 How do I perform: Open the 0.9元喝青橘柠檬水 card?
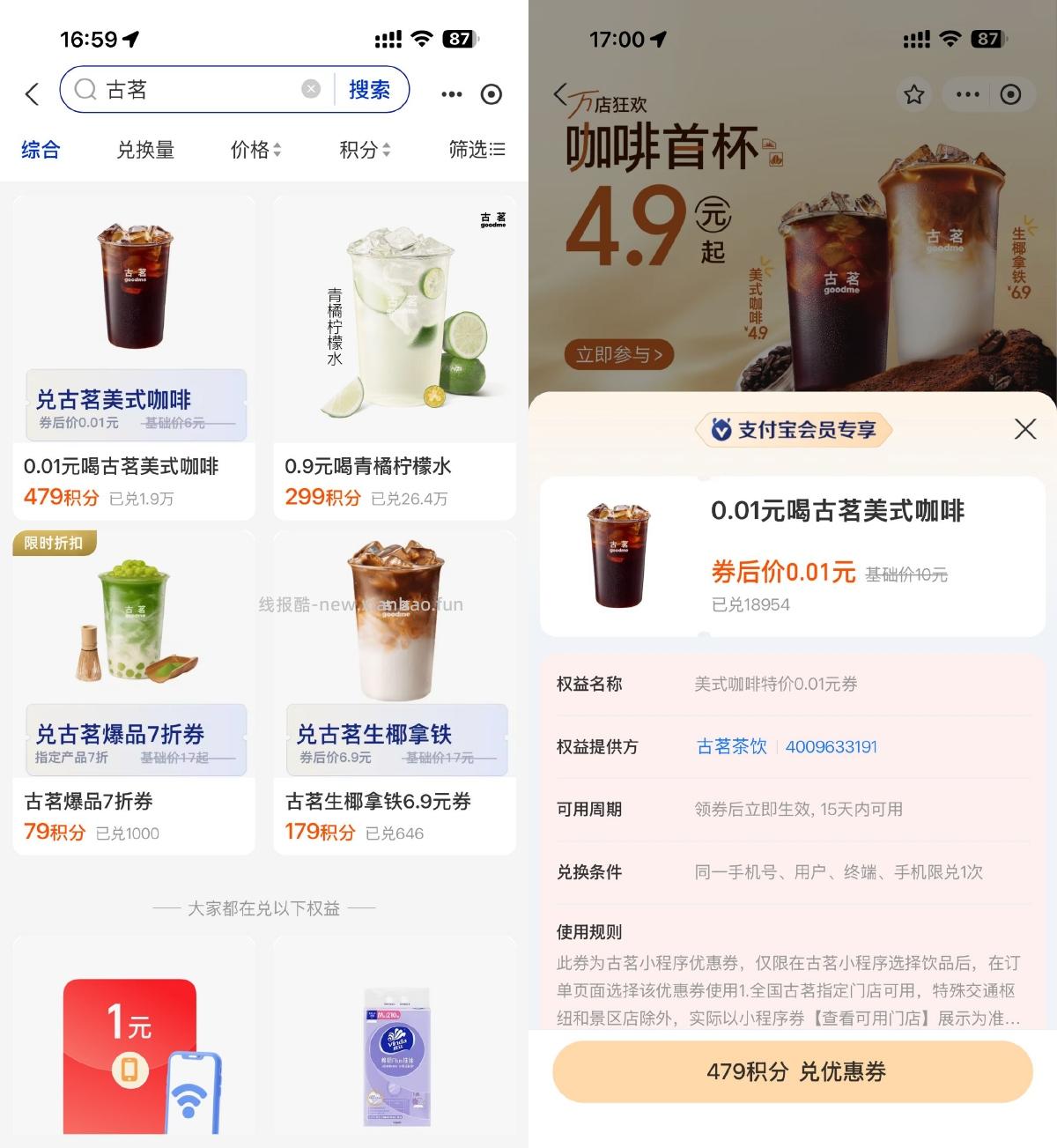pos(395,357)
